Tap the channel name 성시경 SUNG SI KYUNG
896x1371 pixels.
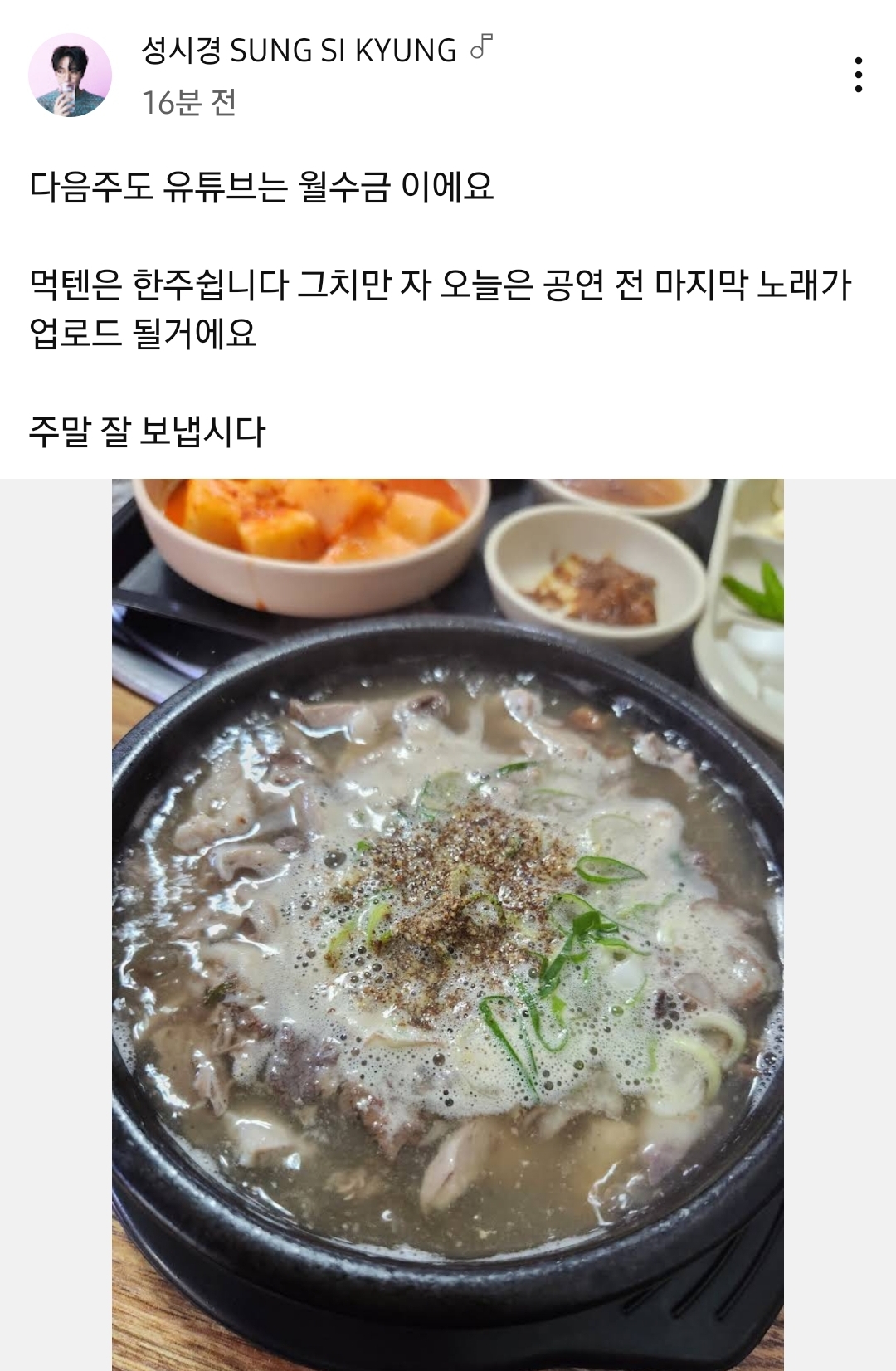point(299,51)
